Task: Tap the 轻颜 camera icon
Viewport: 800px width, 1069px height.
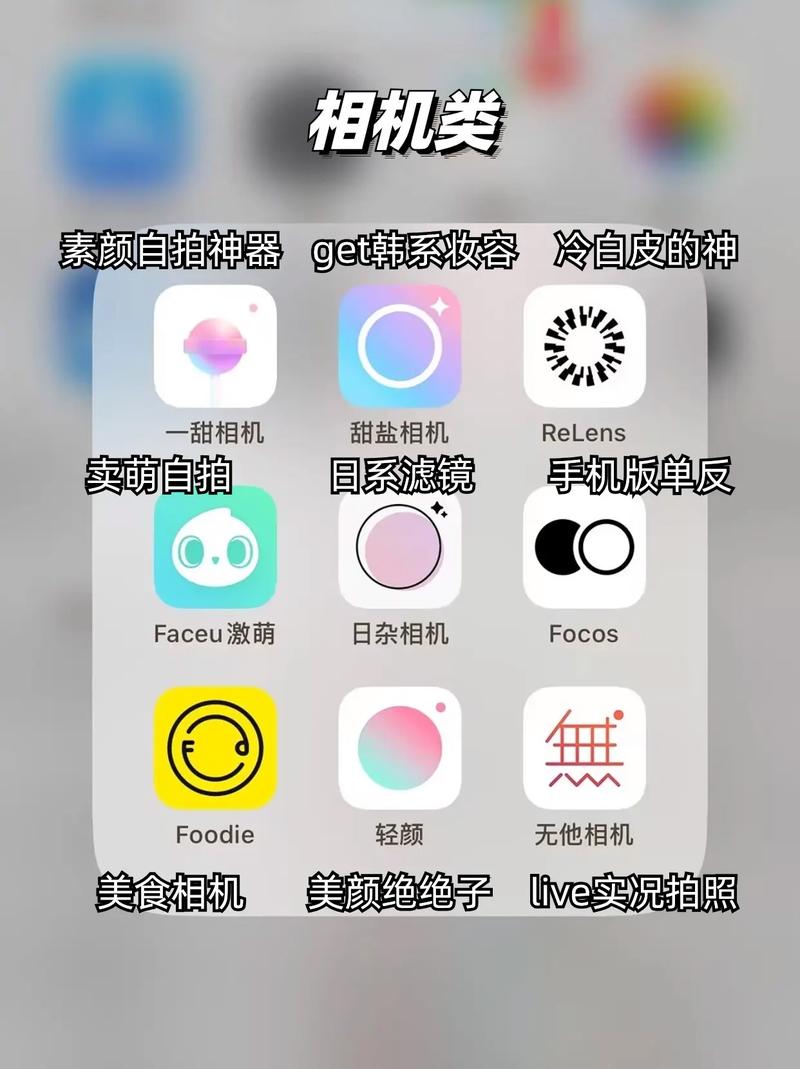Action: (400, 752)
